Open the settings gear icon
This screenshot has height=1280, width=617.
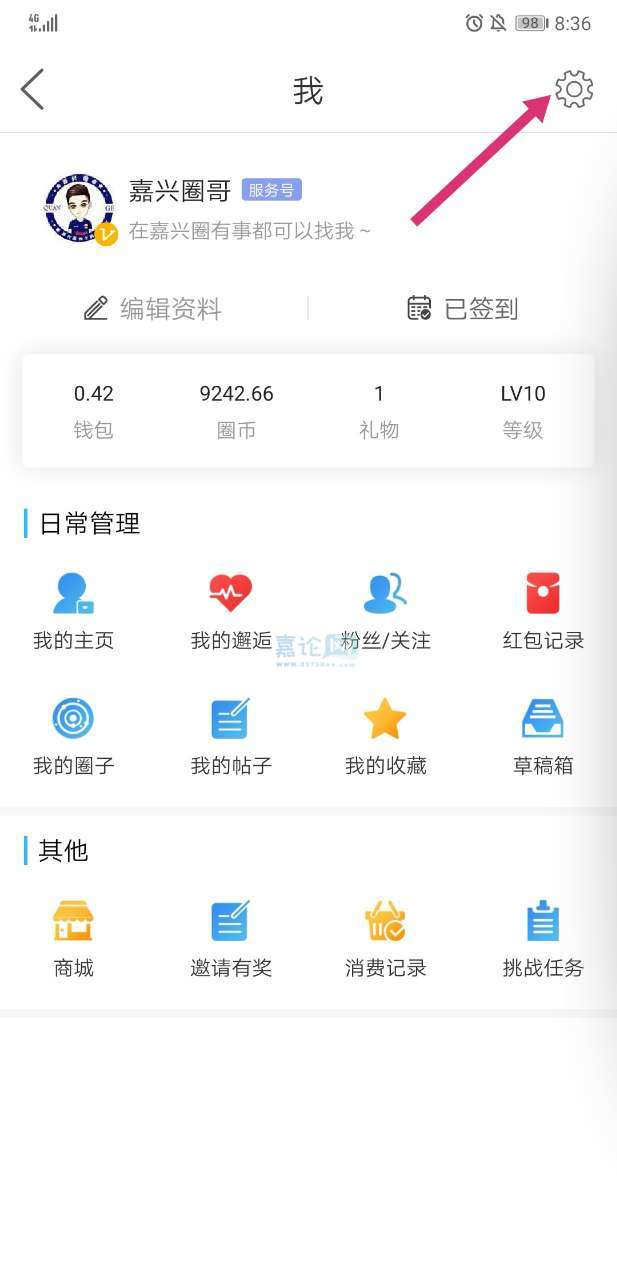point(574,90)
